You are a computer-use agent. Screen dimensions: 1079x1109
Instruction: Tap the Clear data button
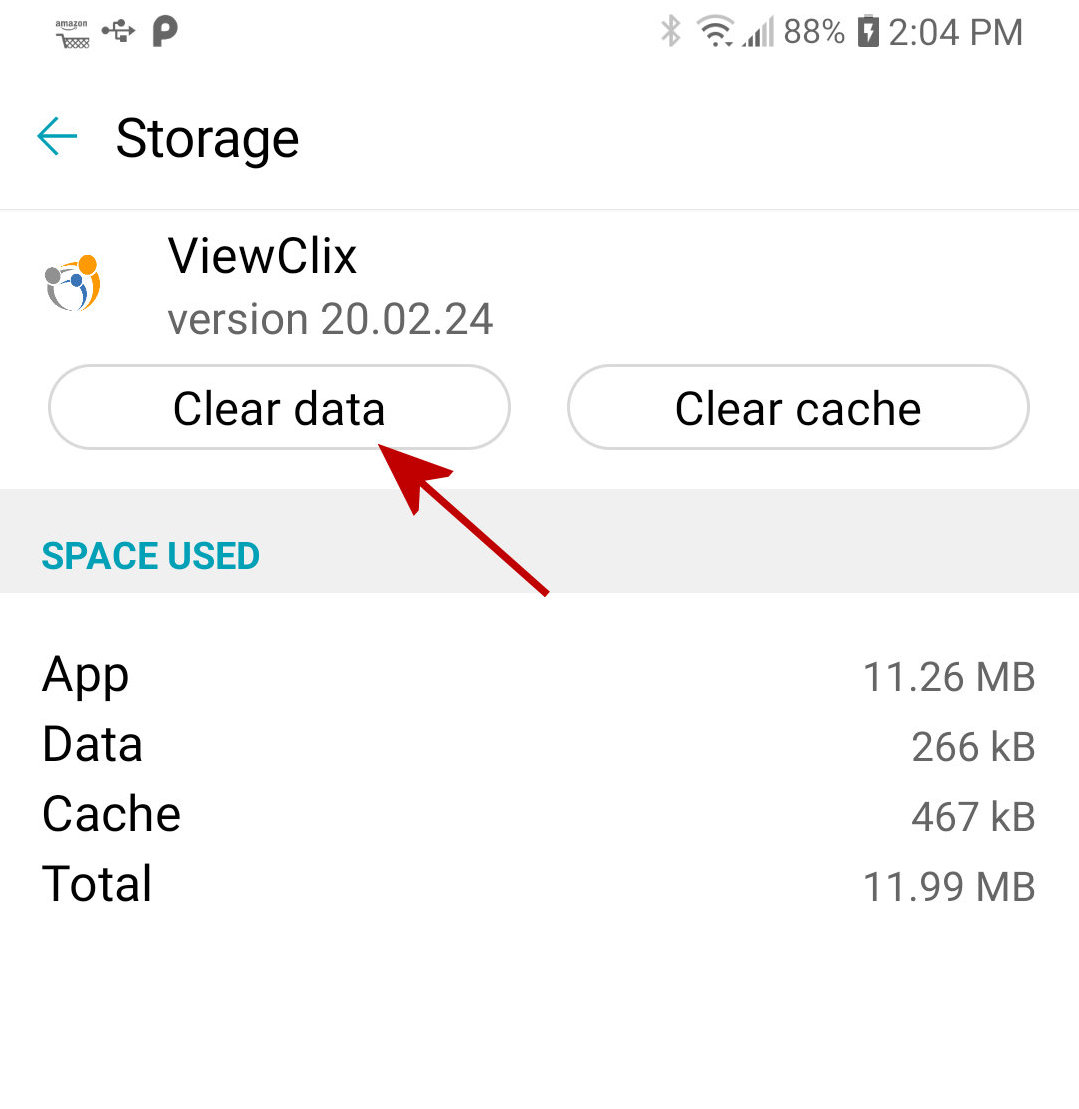point(279,408)
